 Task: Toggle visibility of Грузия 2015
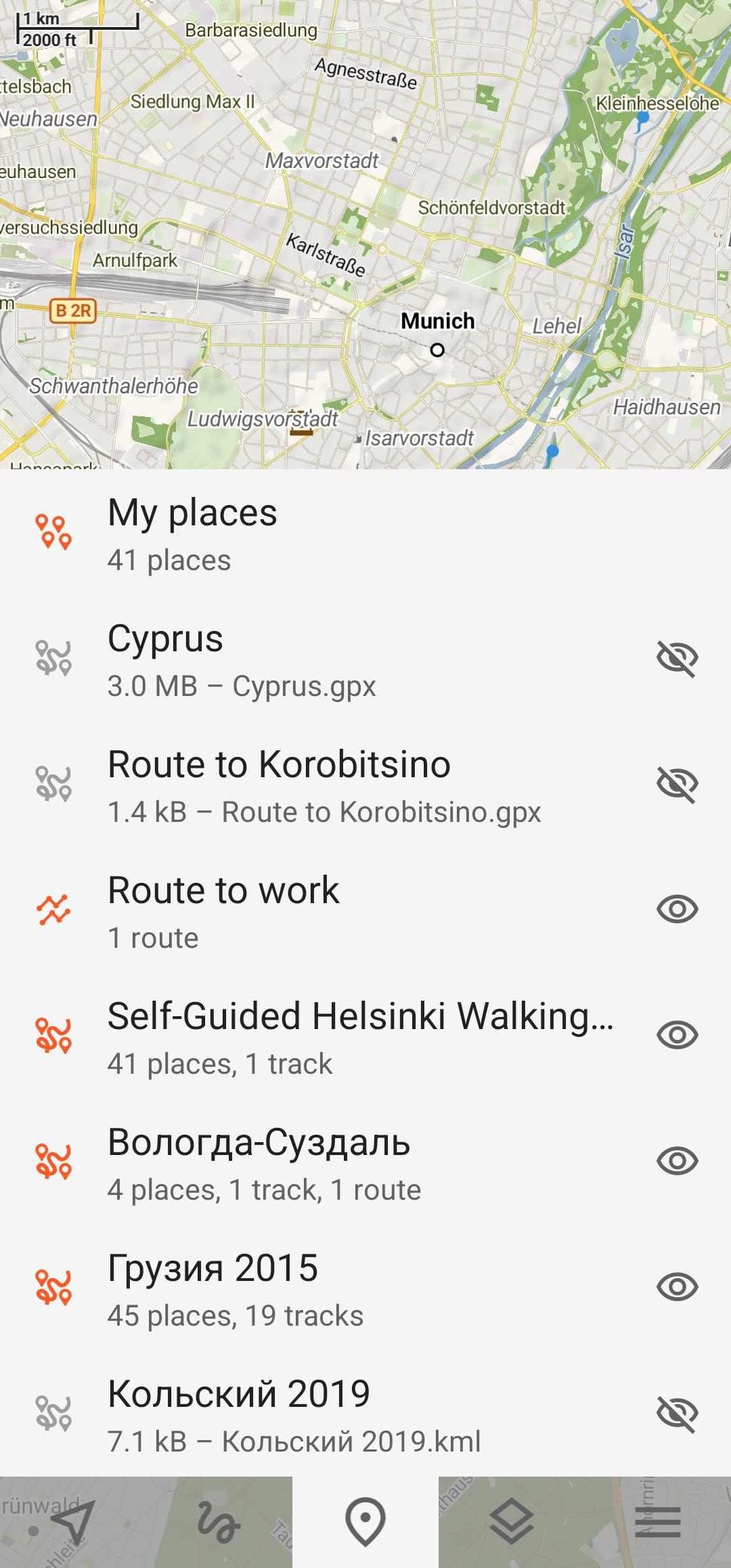677,1287
